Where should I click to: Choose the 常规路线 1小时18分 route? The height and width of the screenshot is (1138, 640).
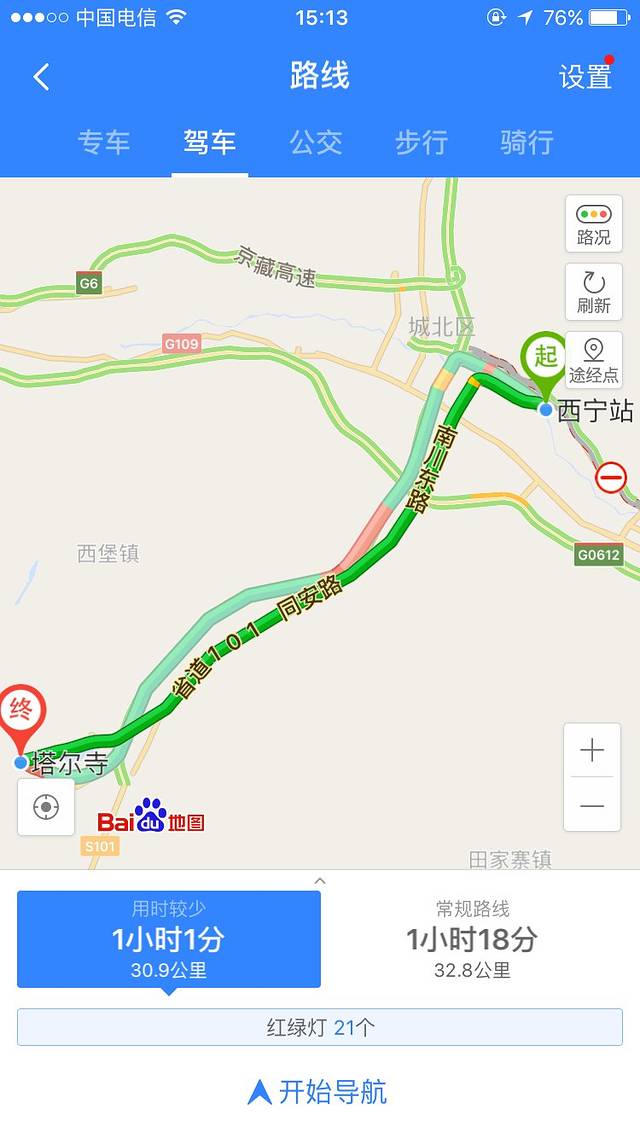click(x=472, y=939)
